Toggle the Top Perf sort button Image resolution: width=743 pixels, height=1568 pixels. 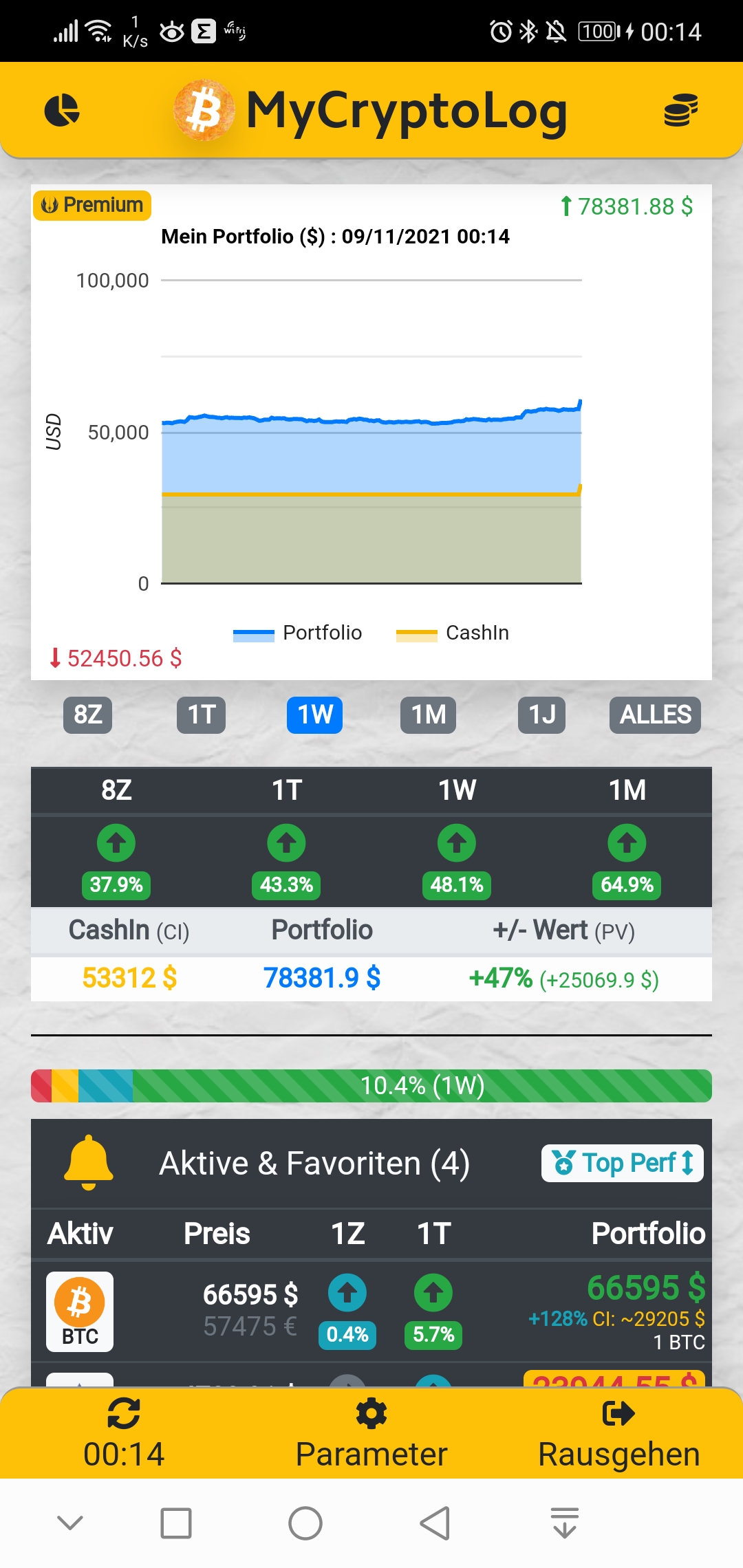[x=622, y=1163]
